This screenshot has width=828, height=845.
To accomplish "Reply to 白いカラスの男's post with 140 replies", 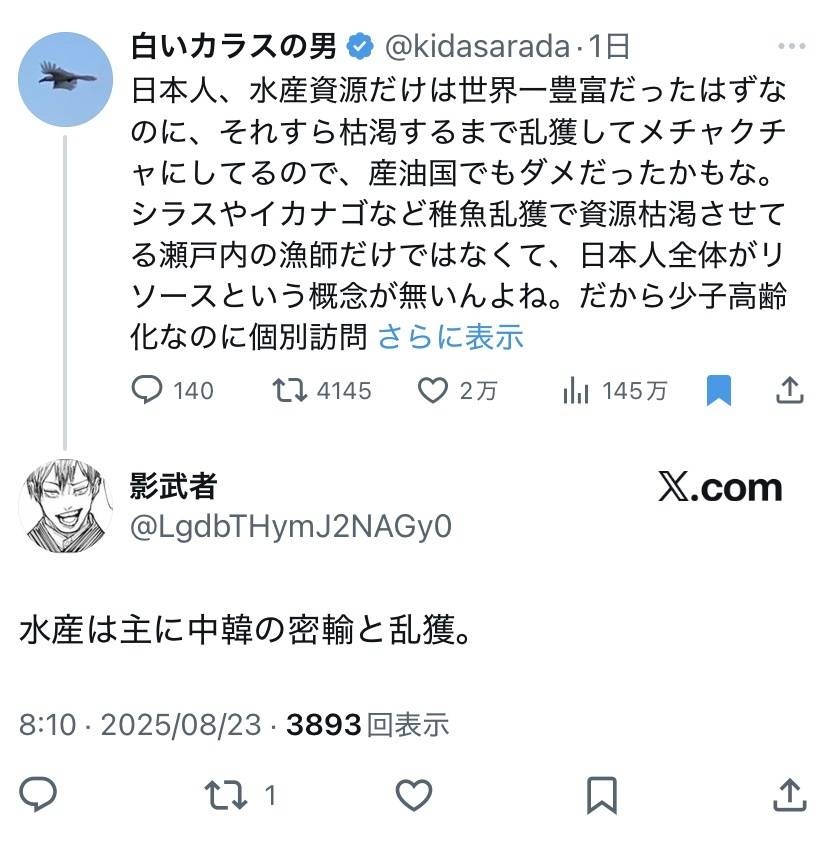I will (x=147, y=391).
